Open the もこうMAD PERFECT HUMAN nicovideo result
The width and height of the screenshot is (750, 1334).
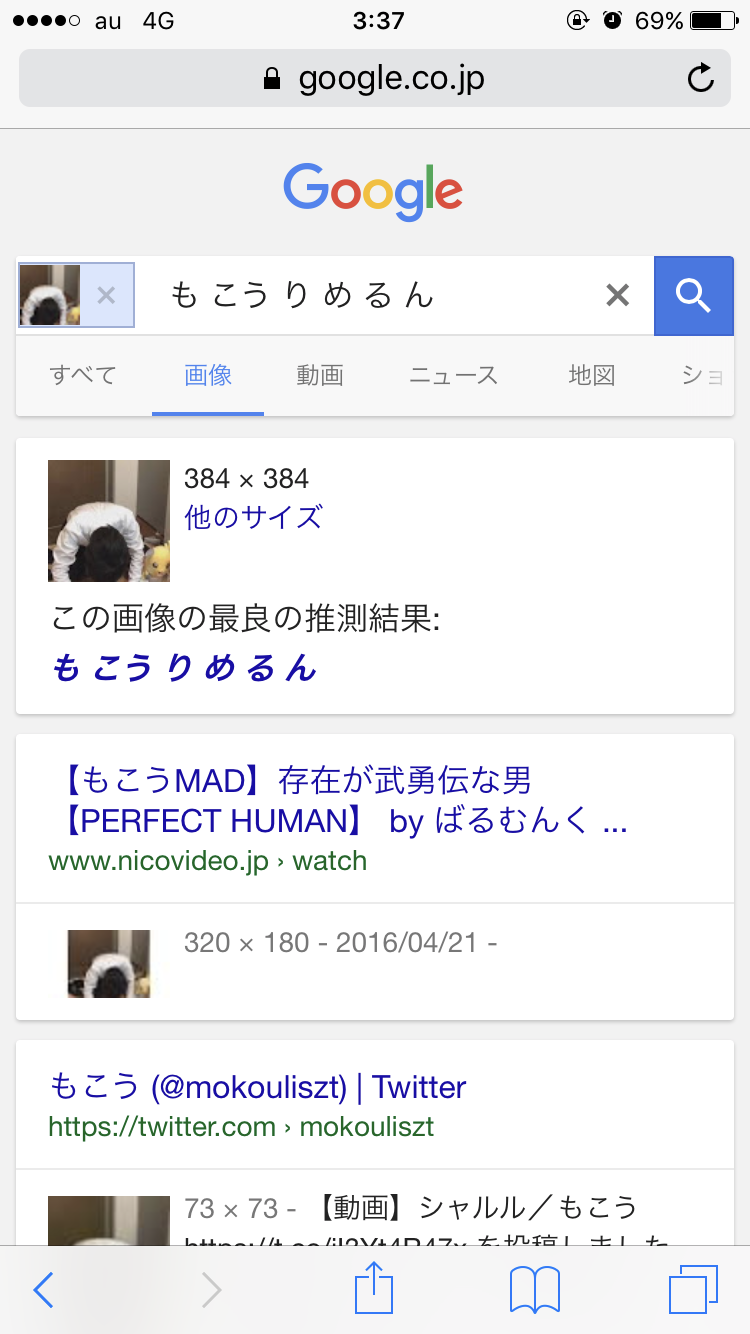(x=340, y=800)
